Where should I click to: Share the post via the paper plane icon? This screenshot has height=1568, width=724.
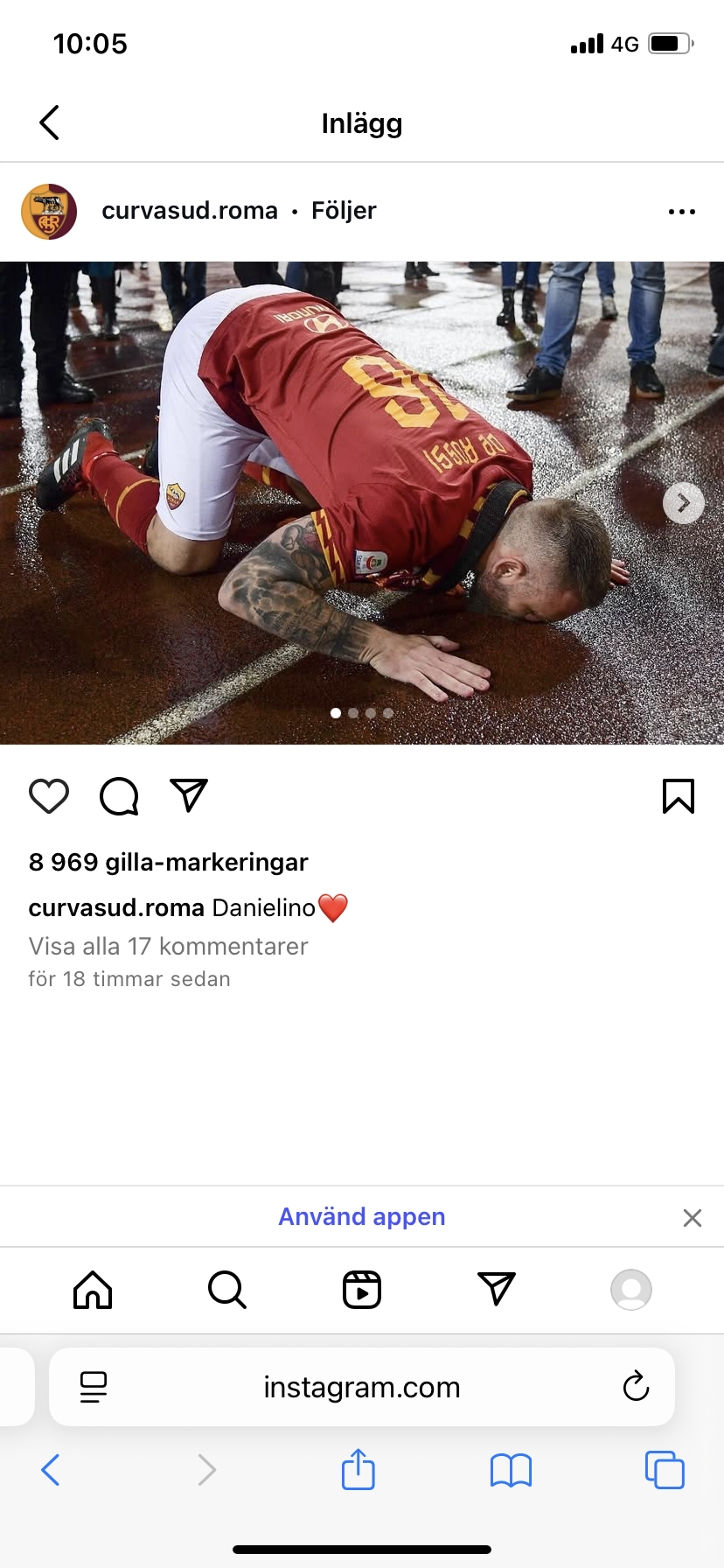(x=189, y=795)
